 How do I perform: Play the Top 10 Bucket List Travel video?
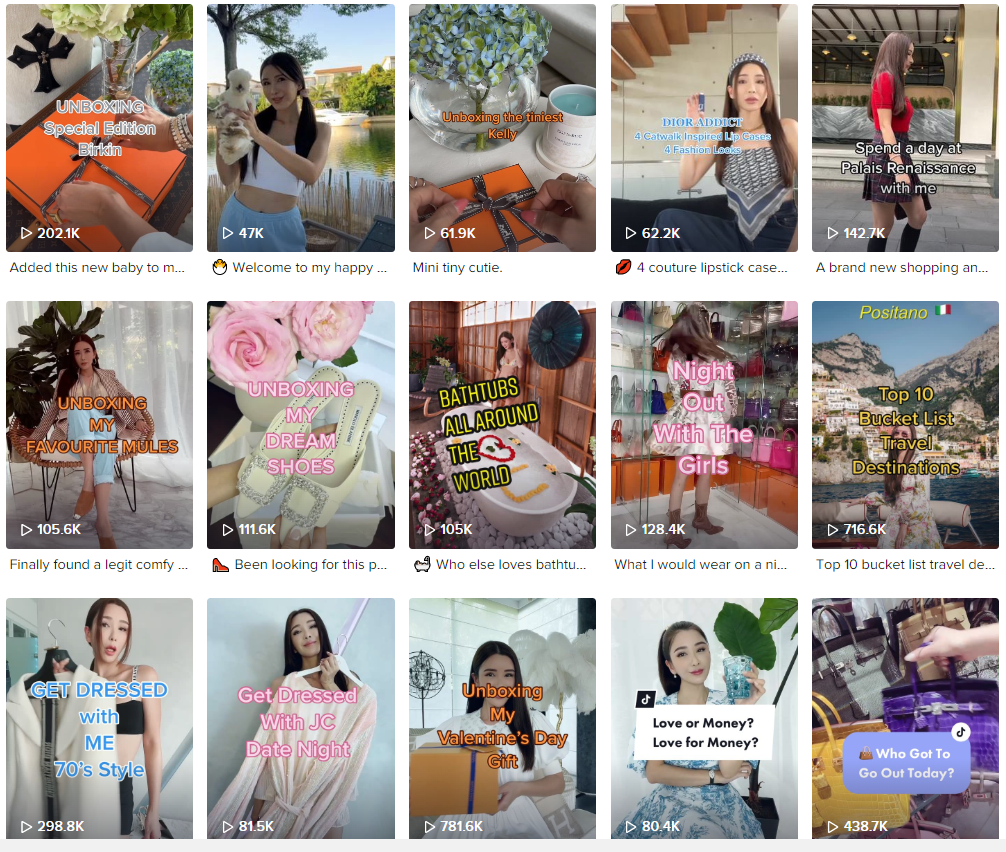point(905,425)
